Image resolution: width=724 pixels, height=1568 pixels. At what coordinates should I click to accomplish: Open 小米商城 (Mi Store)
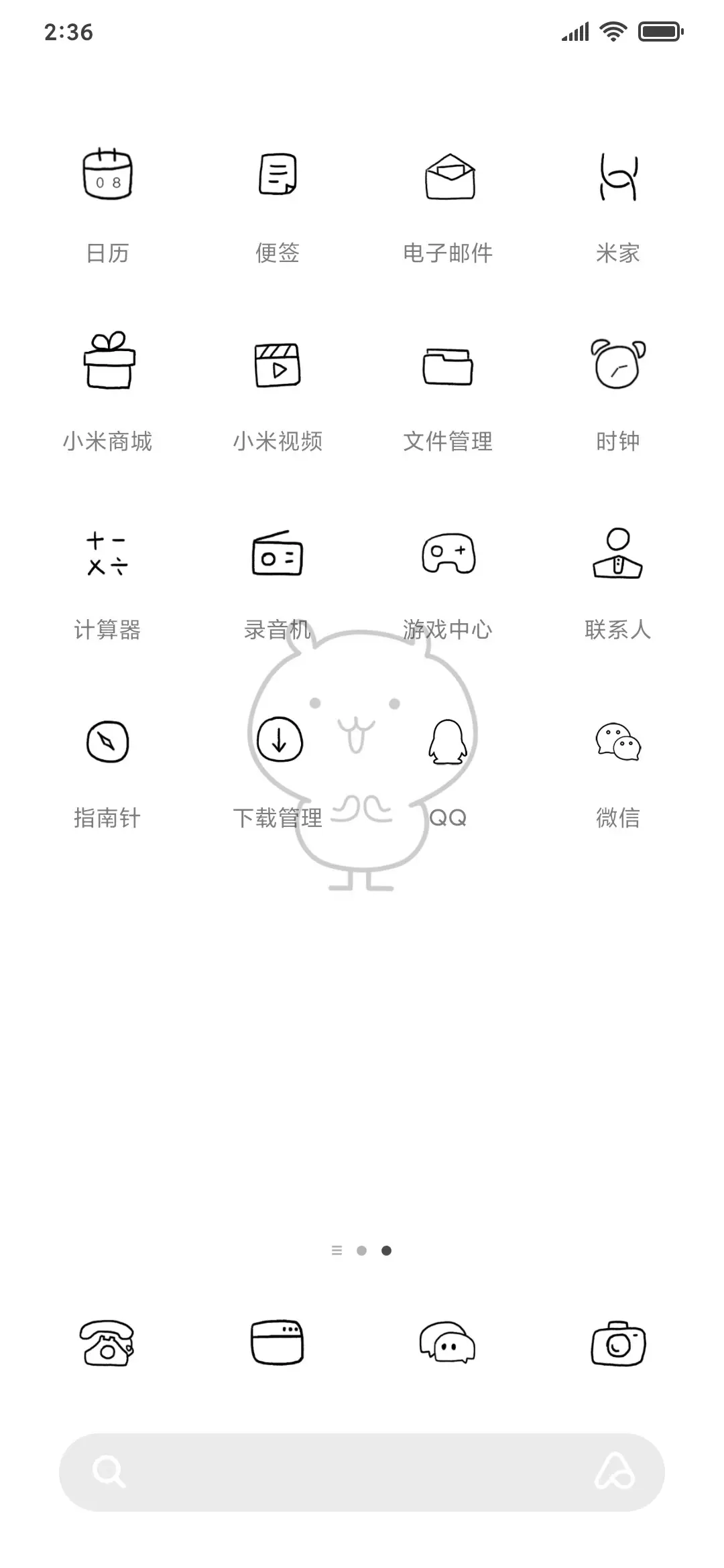pyautogui.click(x=109, y=365)
